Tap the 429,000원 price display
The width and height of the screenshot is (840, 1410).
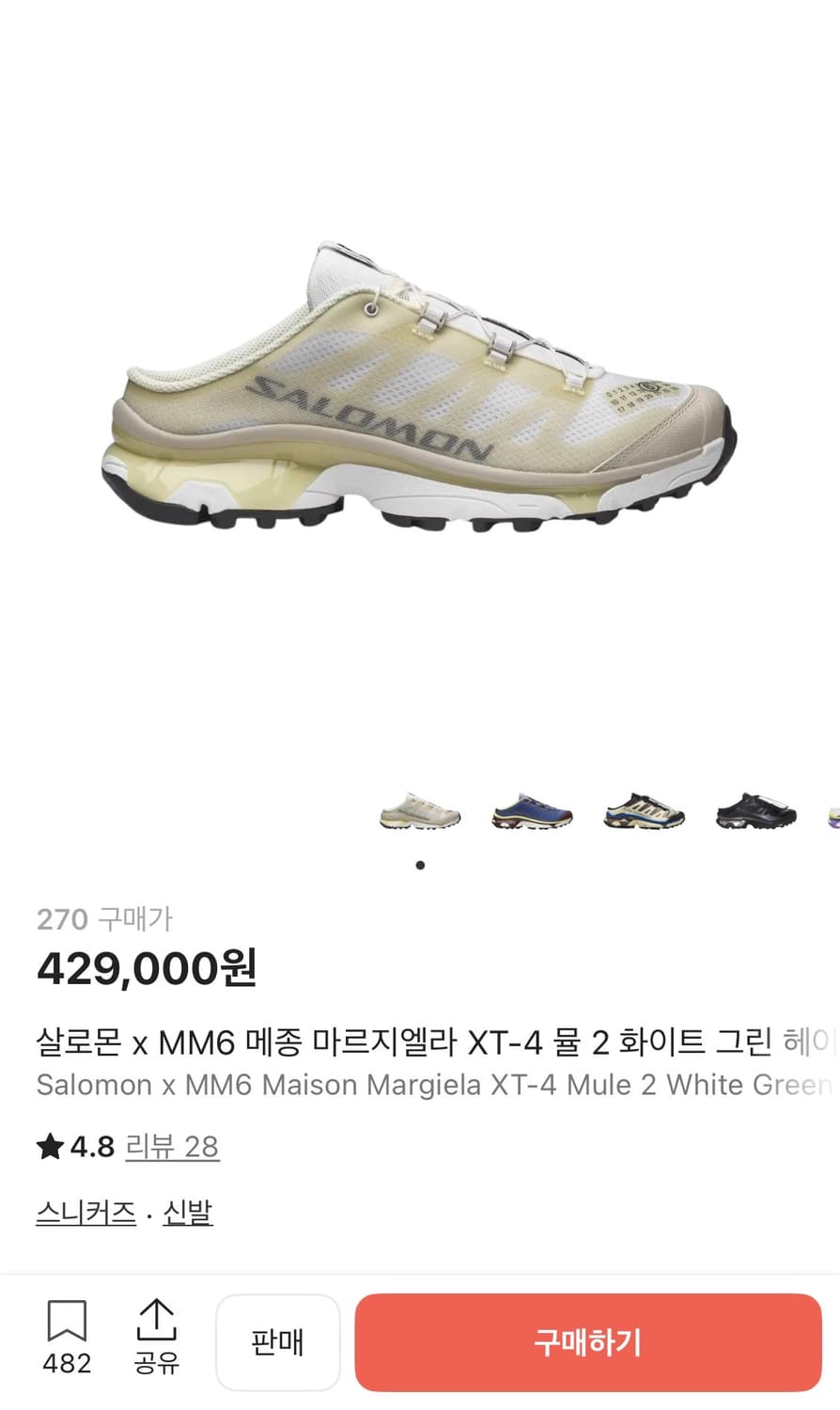pos(148,968)
